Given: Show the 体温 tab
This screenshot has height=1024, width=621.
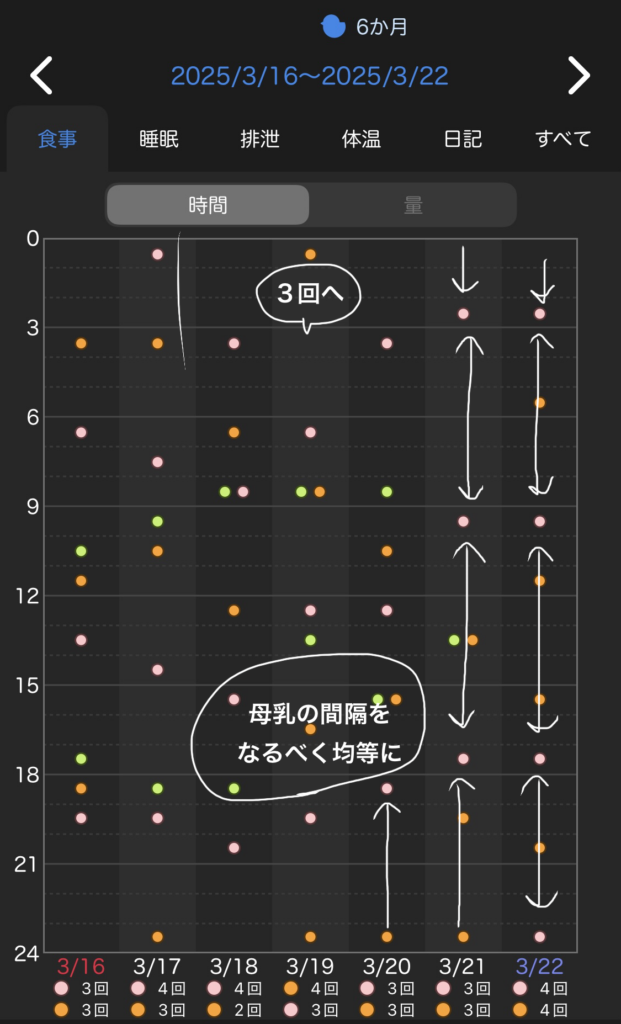Looking at the screenshot, I should pyautogui.click(x=361, y=139).
